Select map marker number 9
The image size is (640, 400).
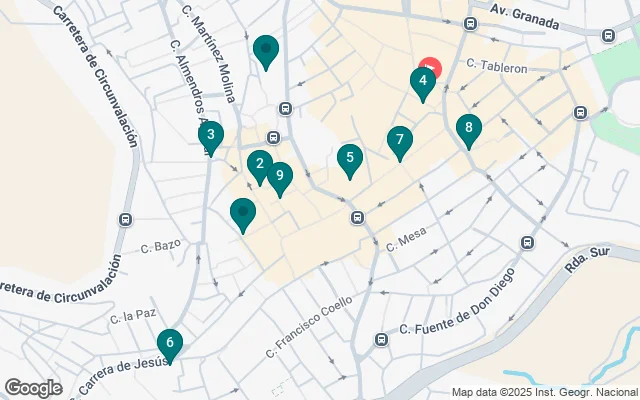click(281, 176)
